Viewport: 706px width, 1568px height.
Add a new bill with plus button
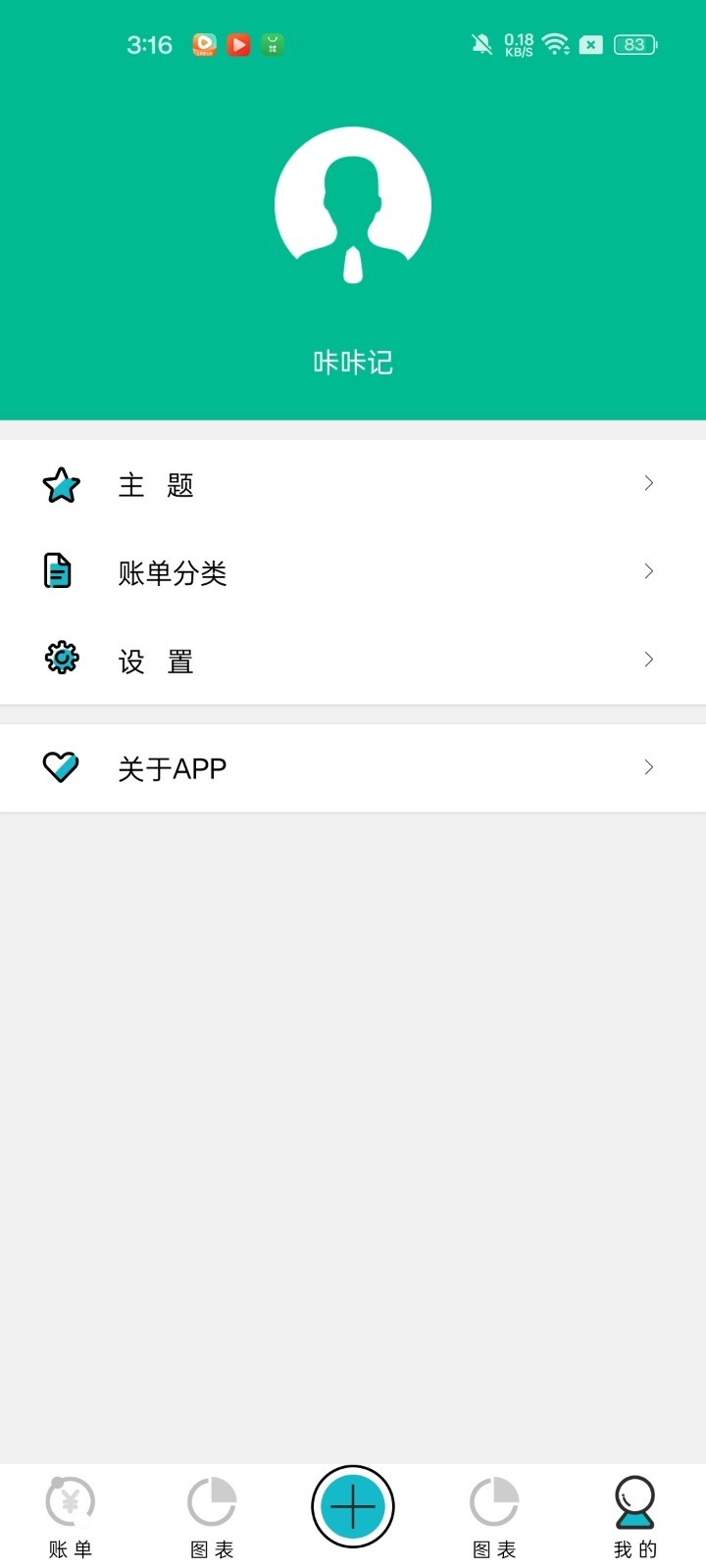click(353, 1506)
